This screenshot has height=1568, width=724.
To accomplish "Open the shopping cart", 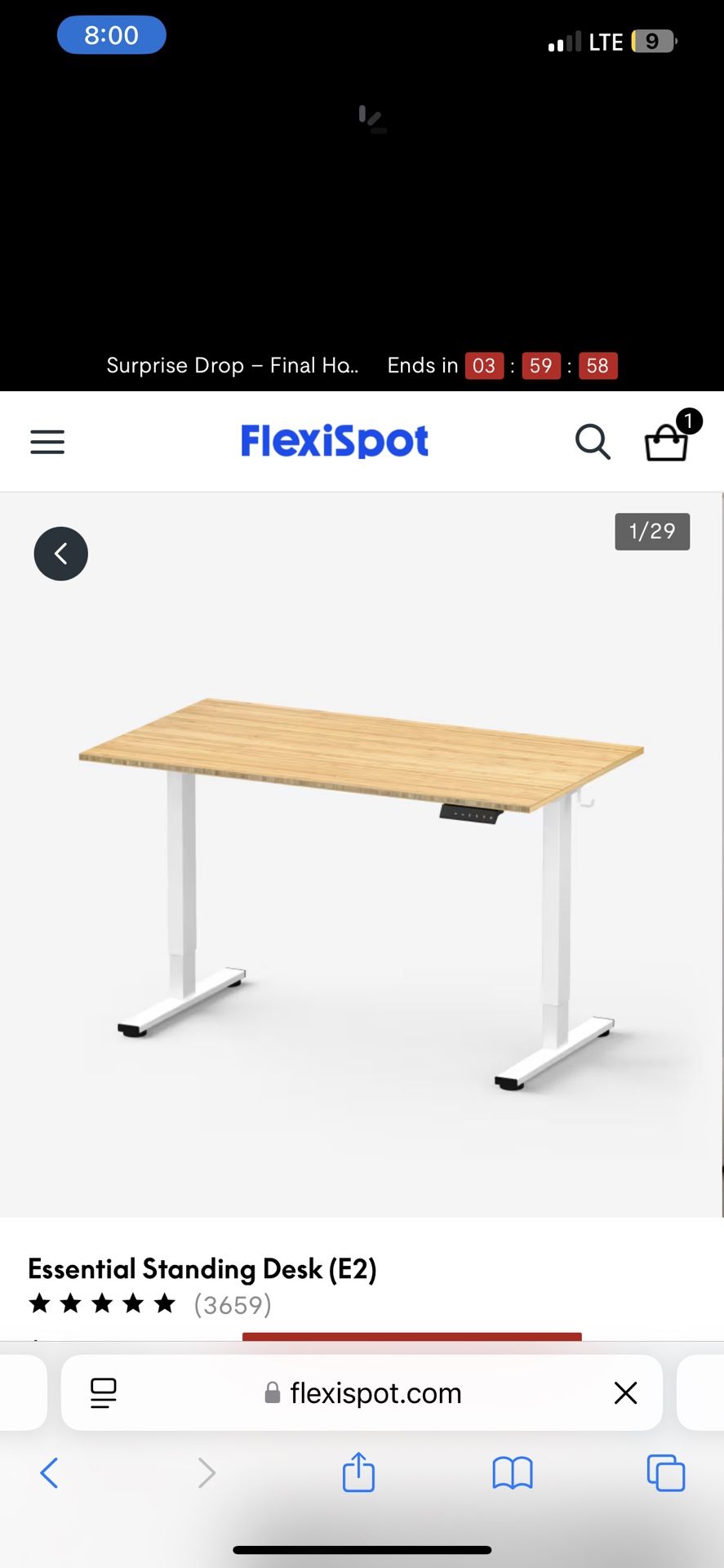I will point(667,442).
